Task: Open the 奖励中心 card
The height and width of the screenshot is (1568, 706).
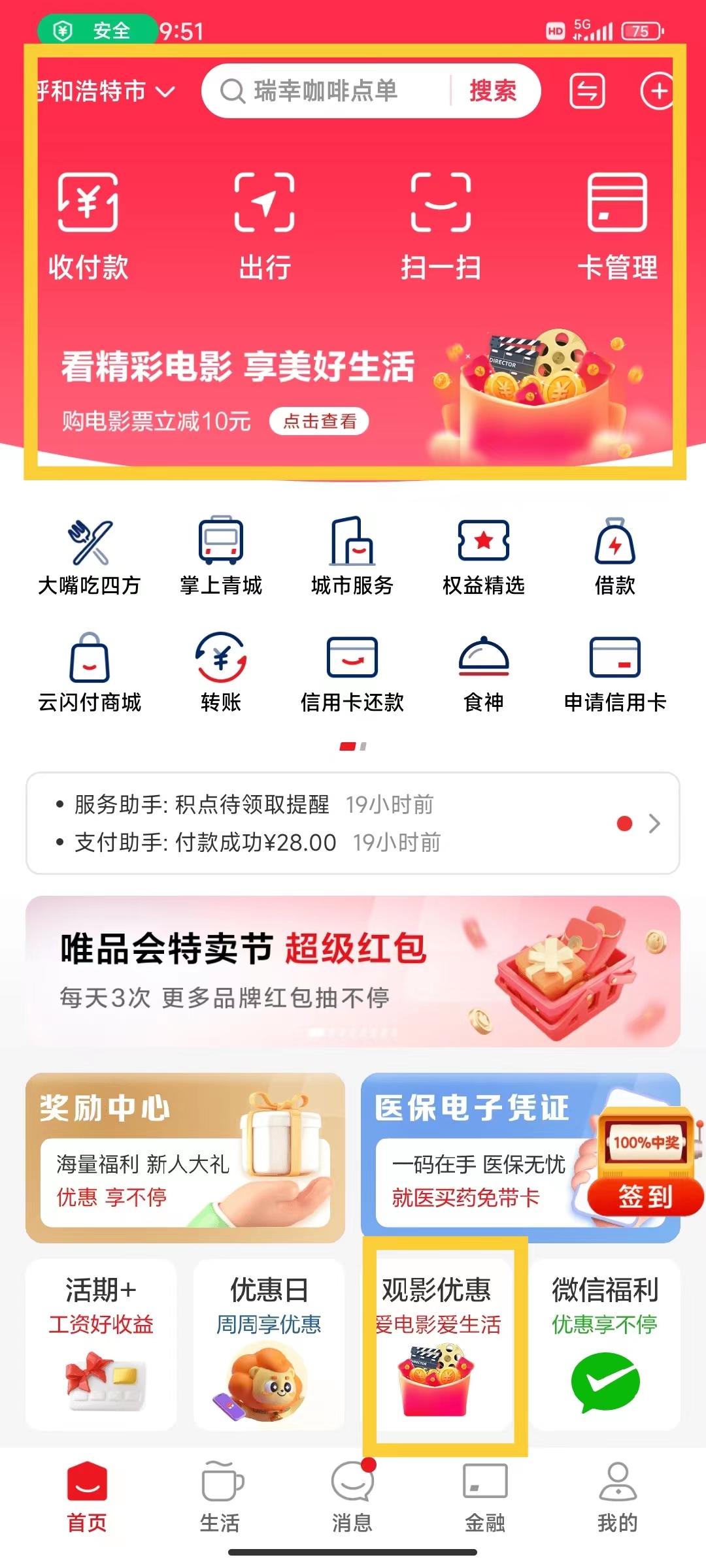Action: click(x=185, y=1158)
